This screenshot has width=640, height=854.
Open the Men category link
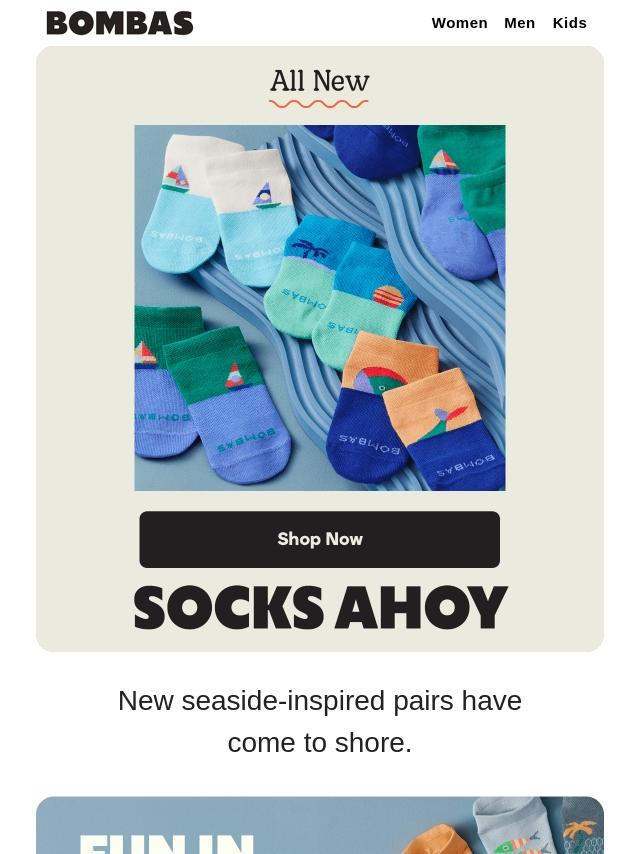pyautogui.click(x=519, y=23)
